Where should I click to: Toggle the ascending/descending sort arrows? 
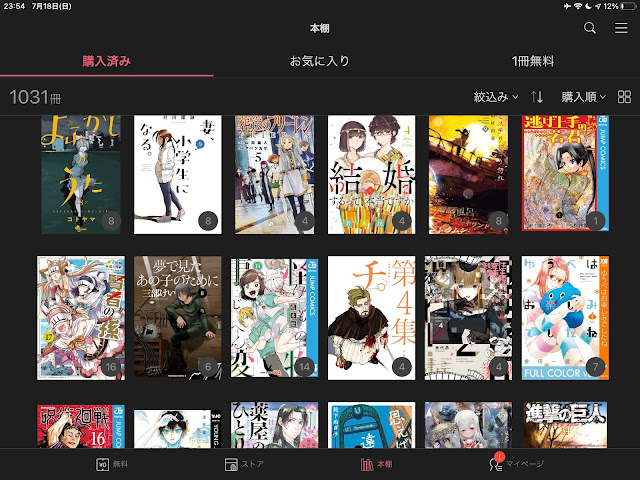537,97
